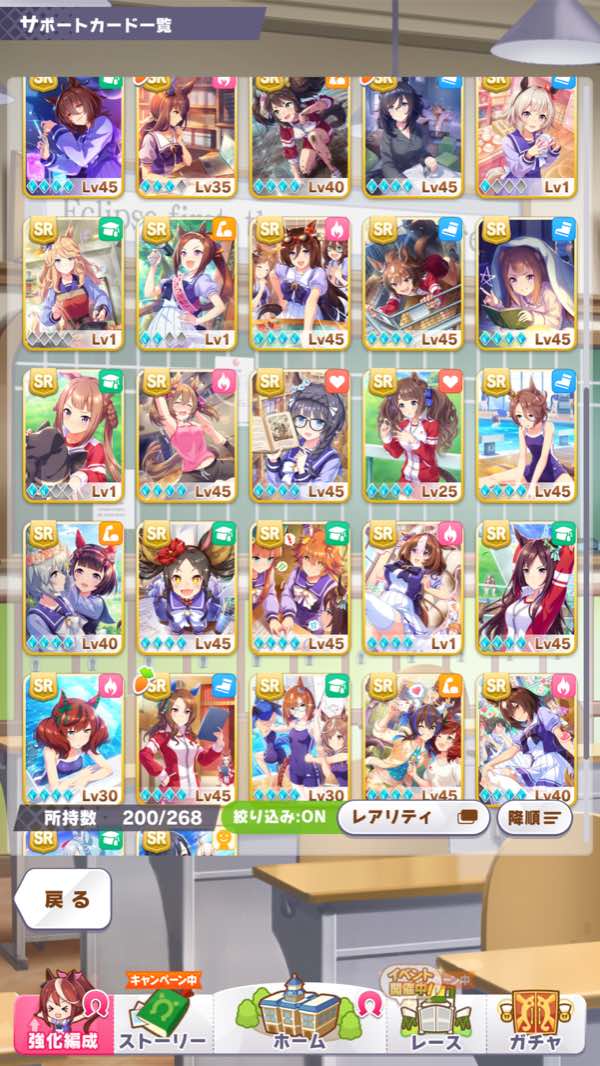Toggle the 降順 sort order
Screen dimensions: 600x1066
coord(535,817)
